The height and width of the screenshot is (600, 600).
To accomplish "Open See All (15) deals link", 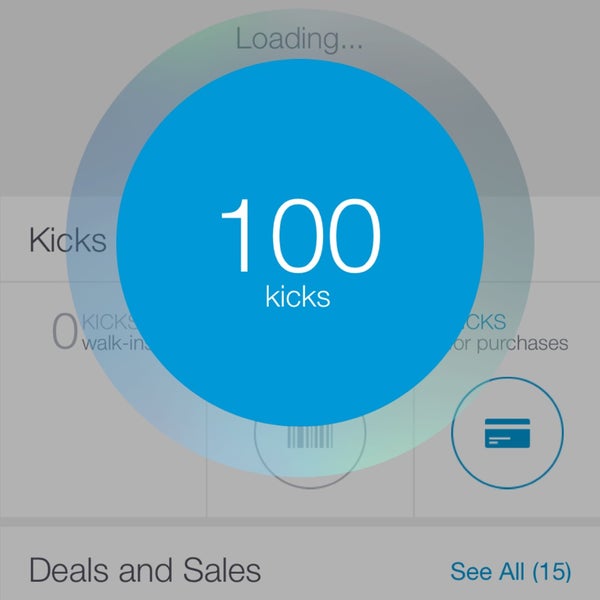I will [510, 571].
